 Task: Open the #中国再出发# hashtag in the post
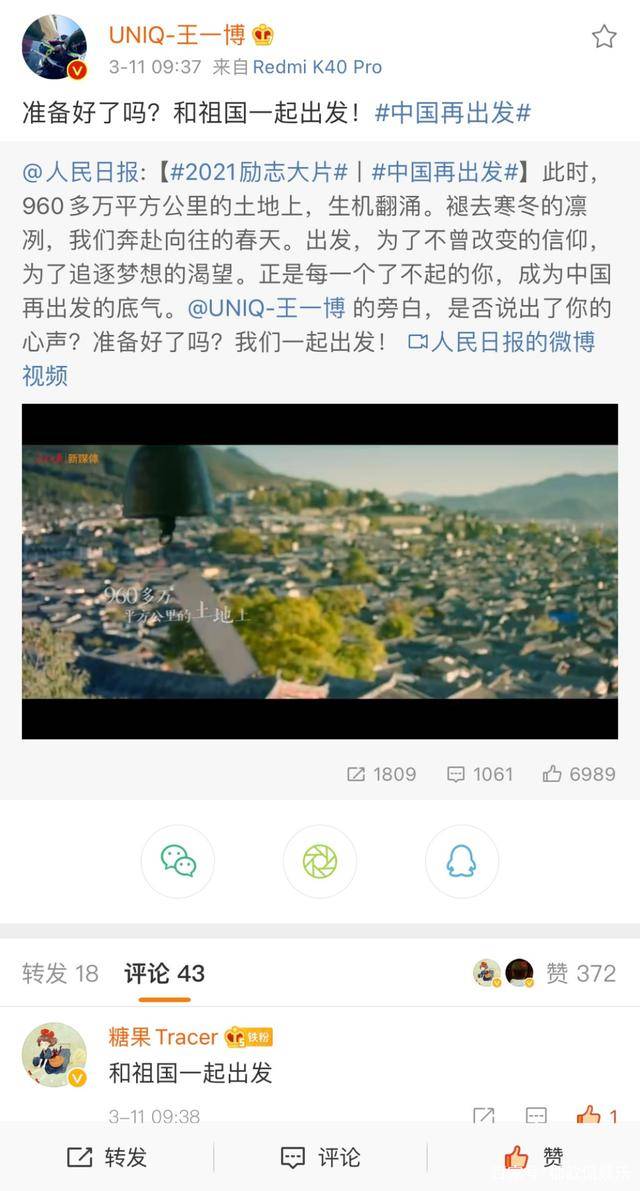point(452,112)
